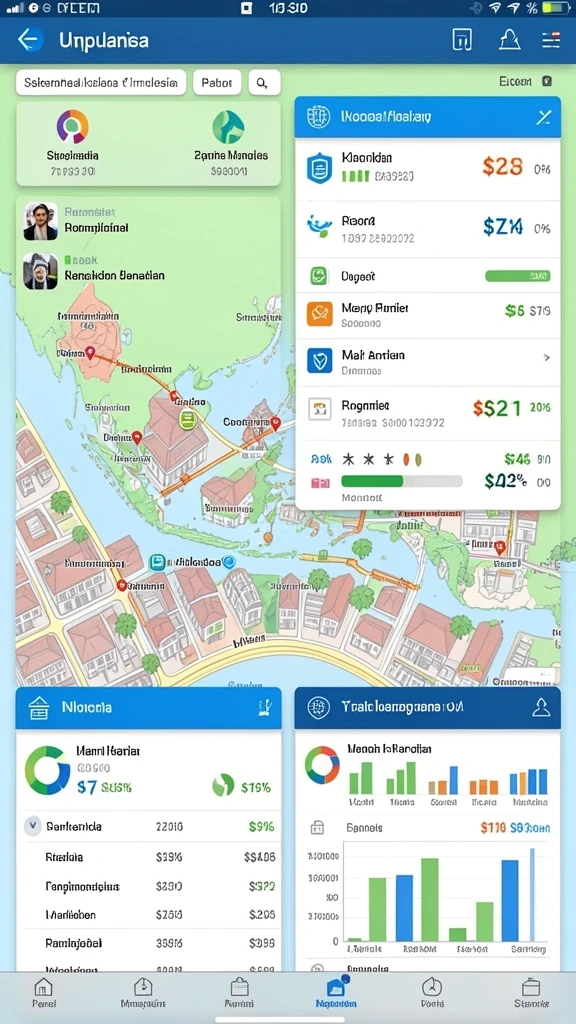This screenshot has height=1024, width=576.
Task: Switch to the second bottom tab
Action: [143, 993]
